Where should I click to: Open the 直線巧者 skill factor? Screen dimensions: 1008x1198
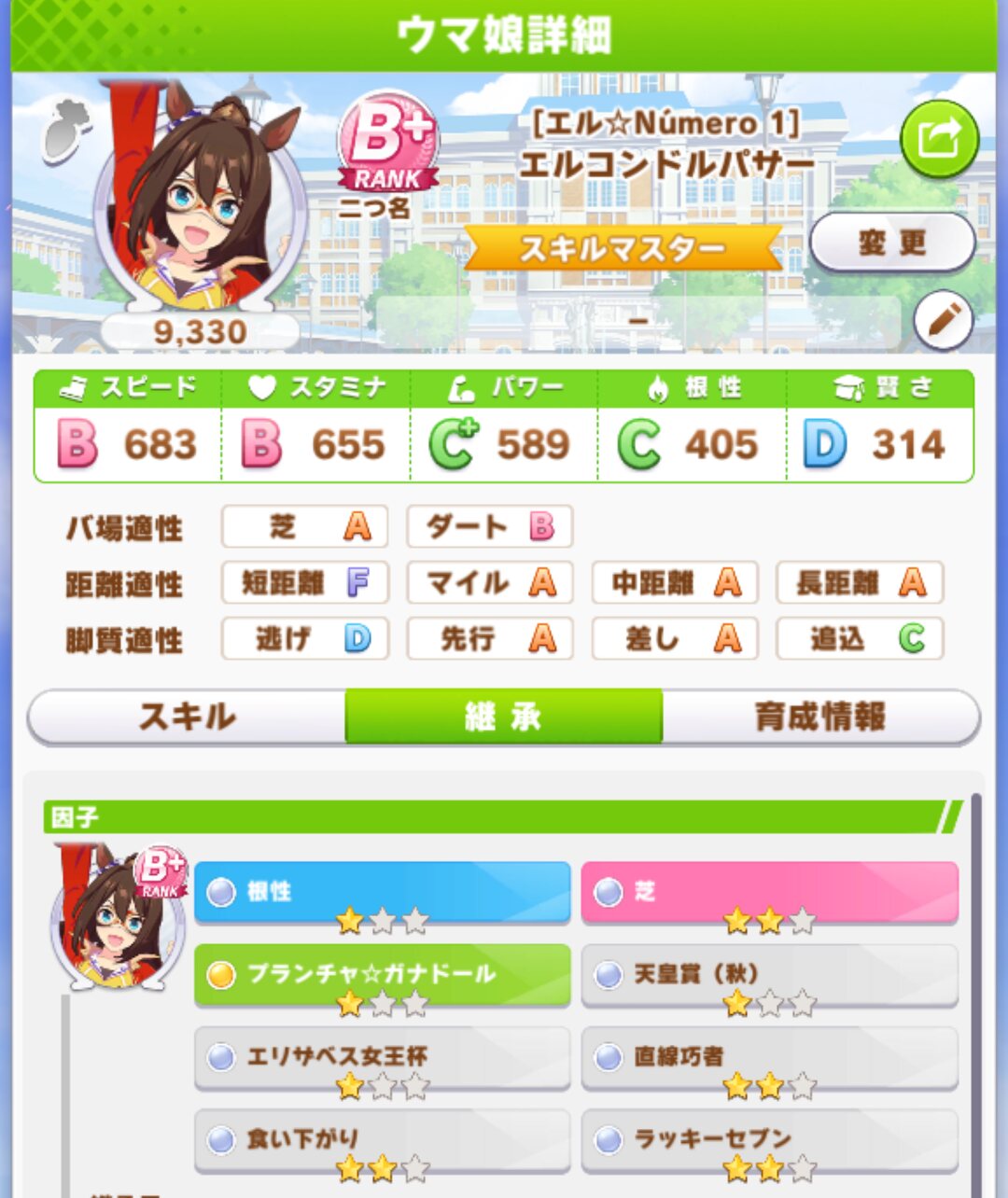point(769,1057)
